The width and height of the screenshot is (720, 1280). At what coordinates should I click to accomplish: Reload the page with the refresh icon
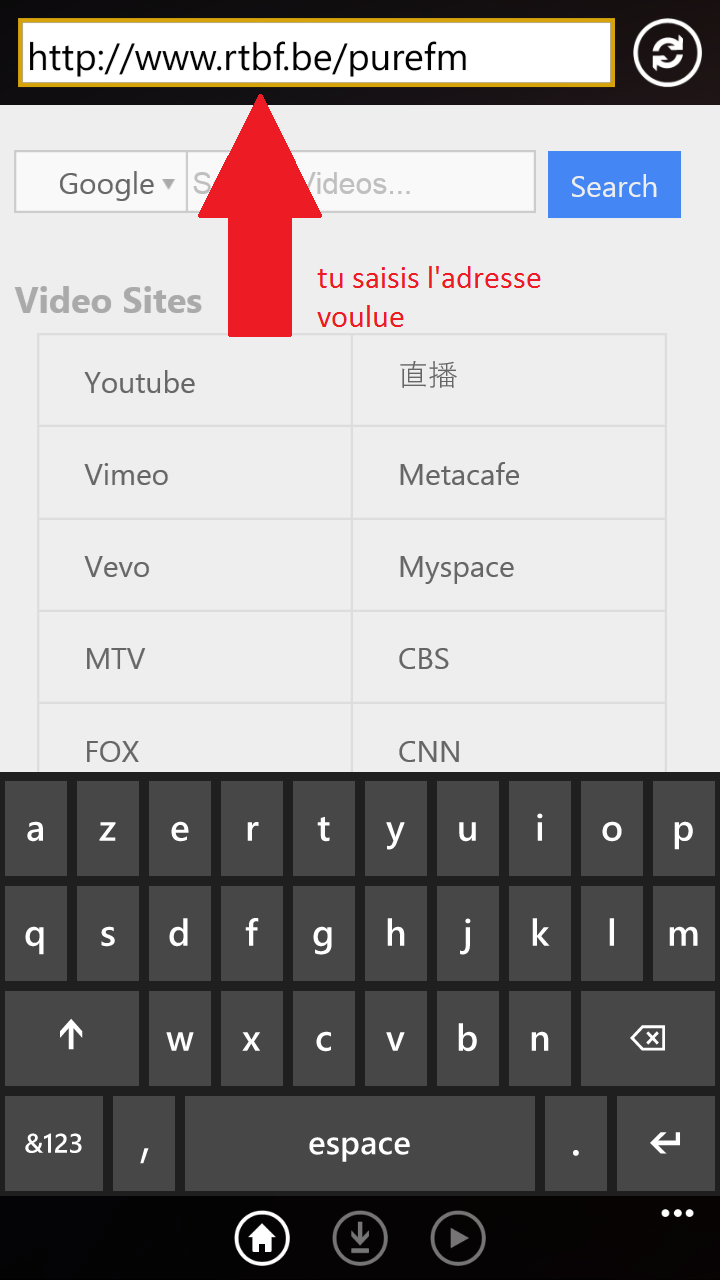(667, 53)
